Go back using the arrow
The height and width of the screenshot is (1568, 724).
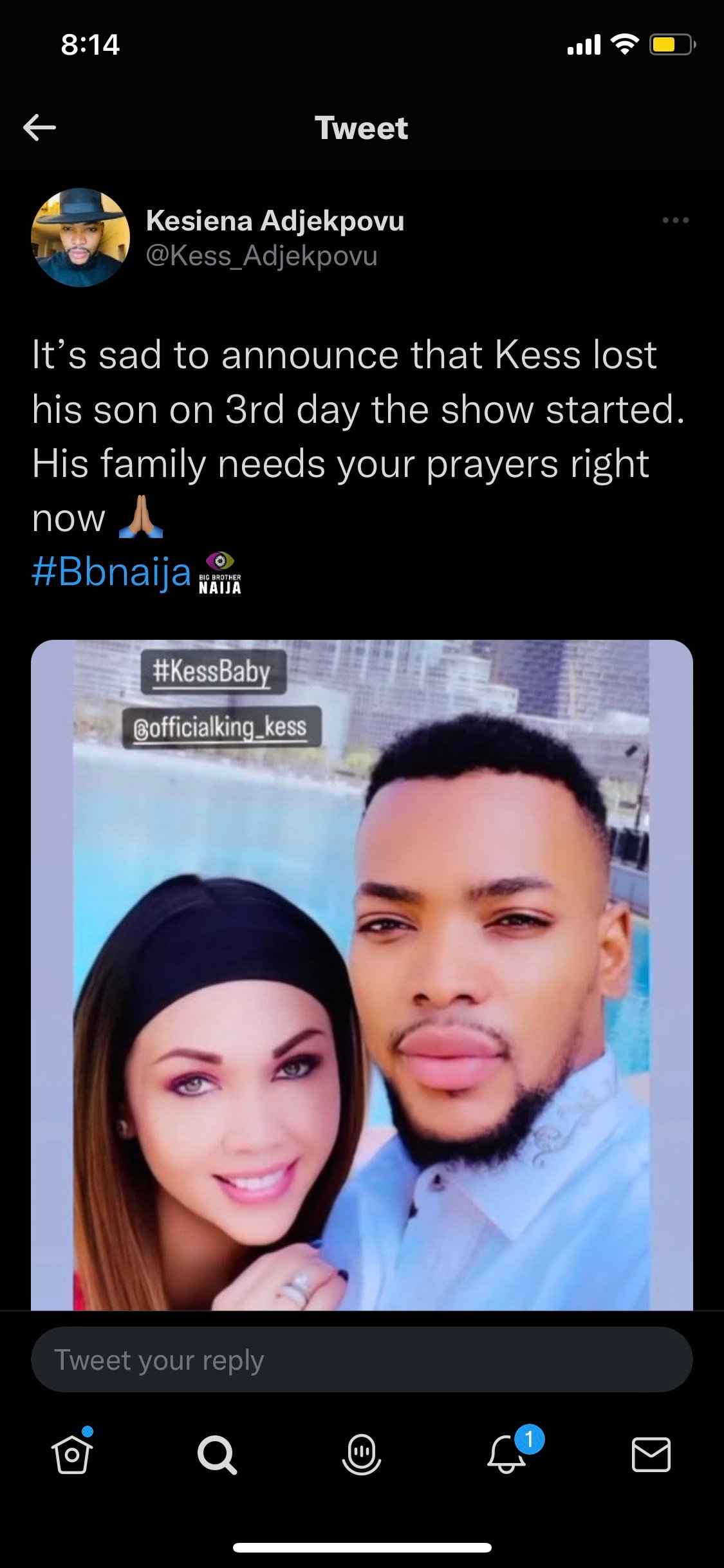(39, 127)
